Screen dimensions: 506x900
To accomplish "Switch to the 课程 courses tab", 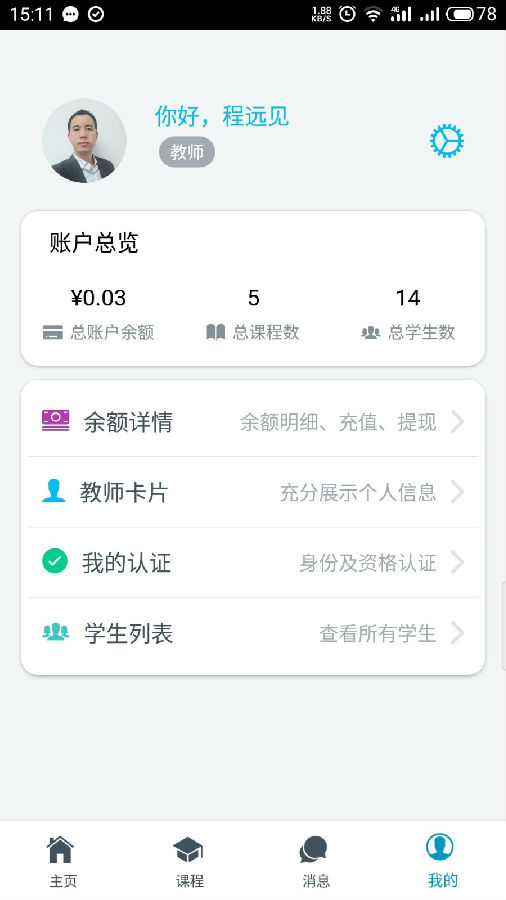I will pyautogui.click(x=189, y=861).
